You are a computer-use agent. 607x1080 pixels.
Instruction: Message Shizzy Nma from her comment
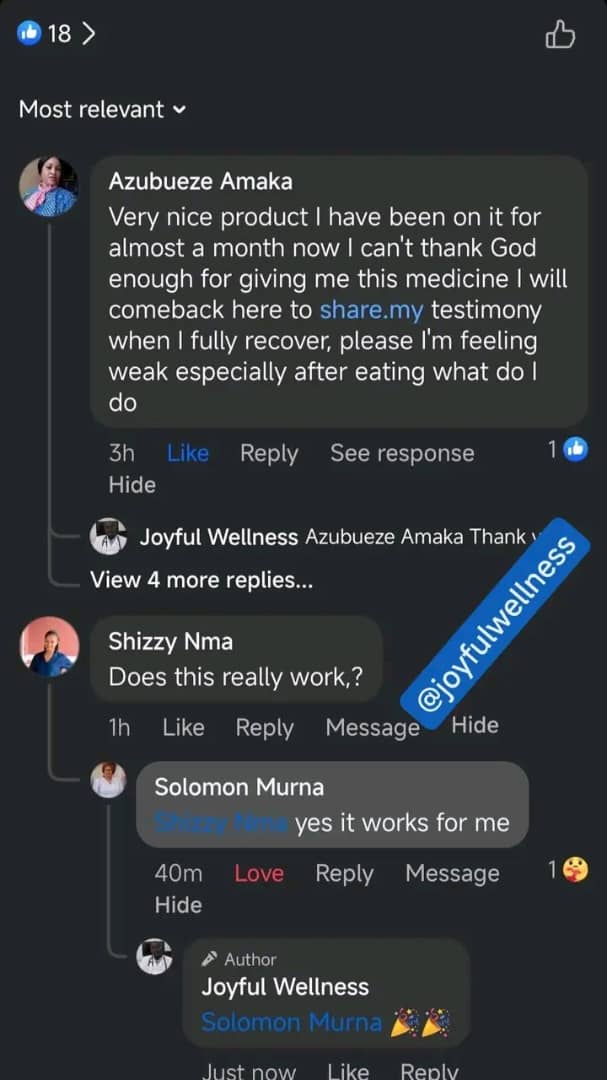[372, 728]
